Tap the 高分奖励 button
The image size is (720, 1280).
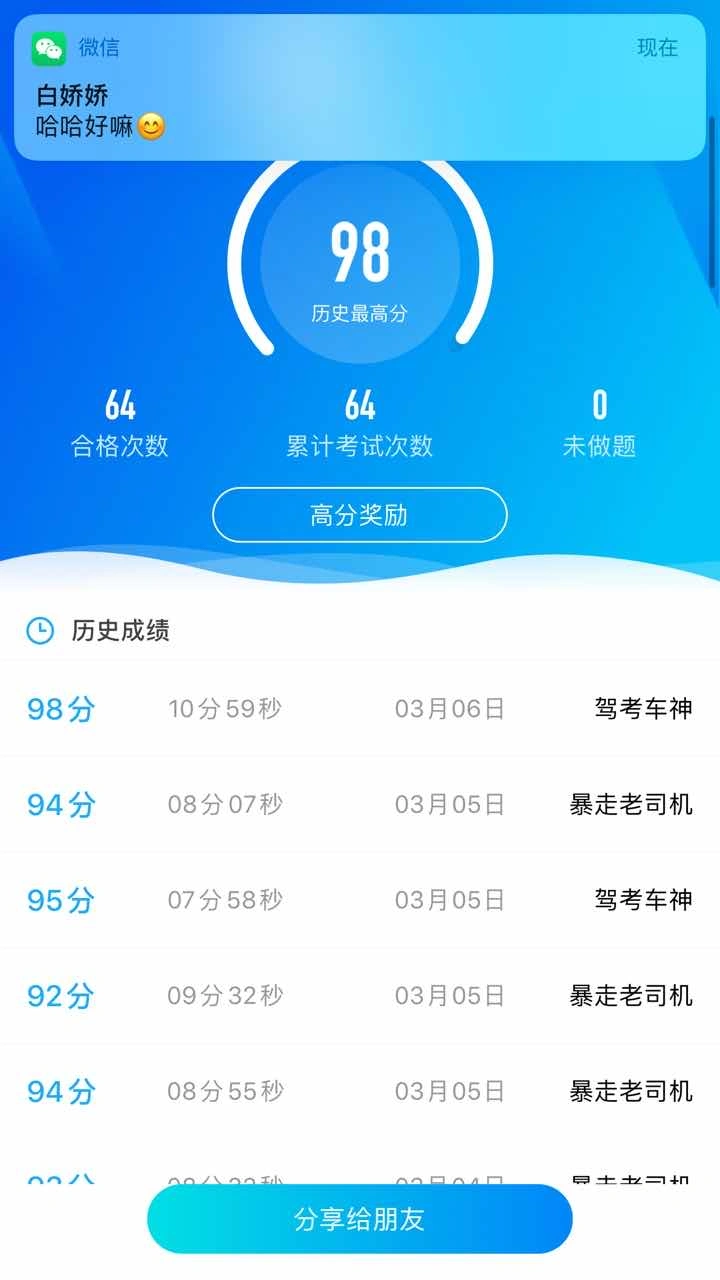pos(360,515)
